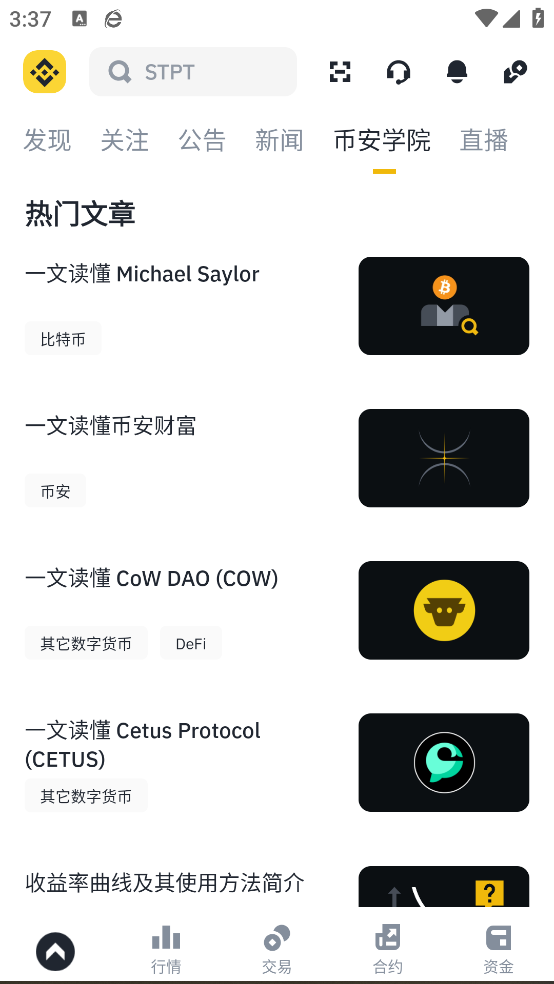The width and height of the screenshot is (554, 984).
Task: Switch to the 公告 tab
Action: point(202,140)
